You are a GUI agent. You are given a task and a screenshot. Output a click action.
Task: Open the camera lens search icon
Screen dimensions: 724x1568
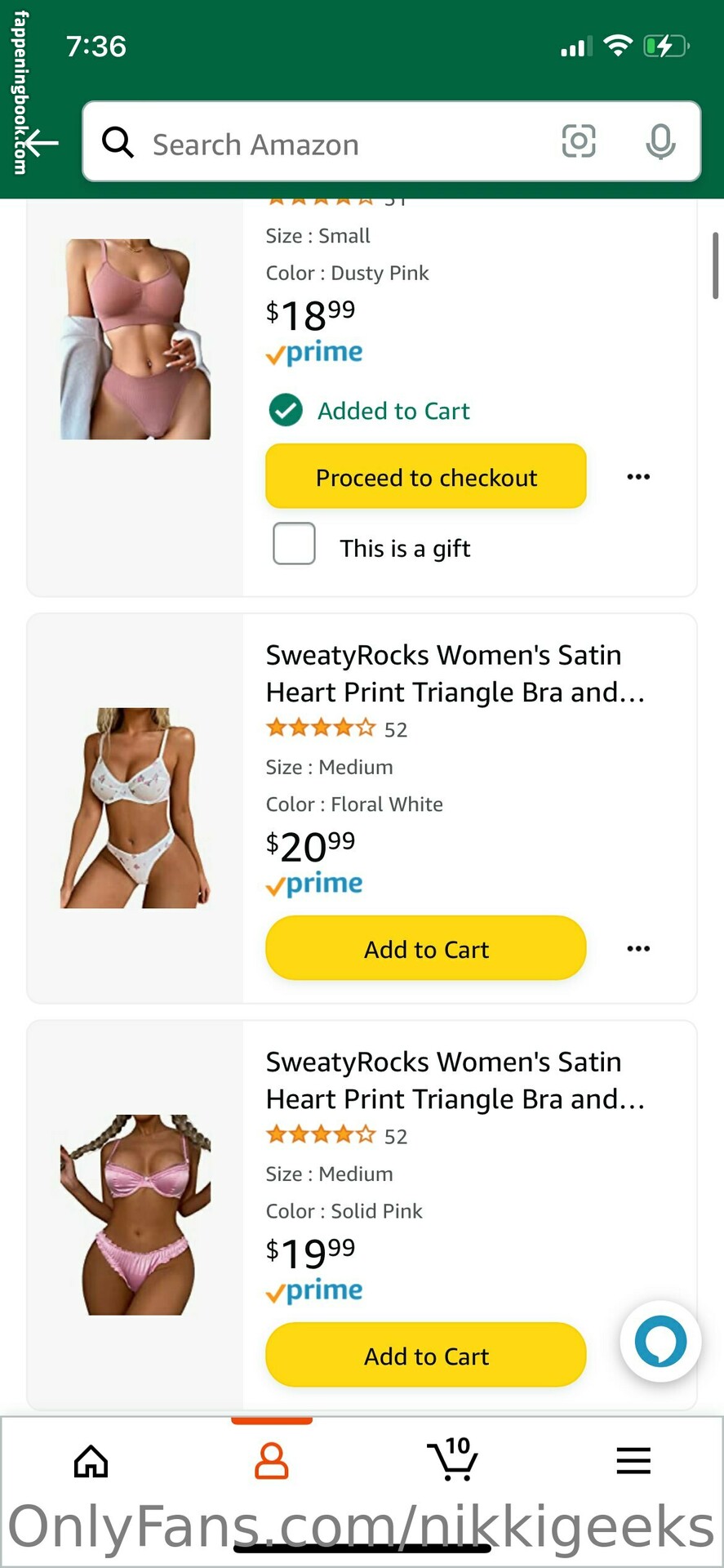578,142
